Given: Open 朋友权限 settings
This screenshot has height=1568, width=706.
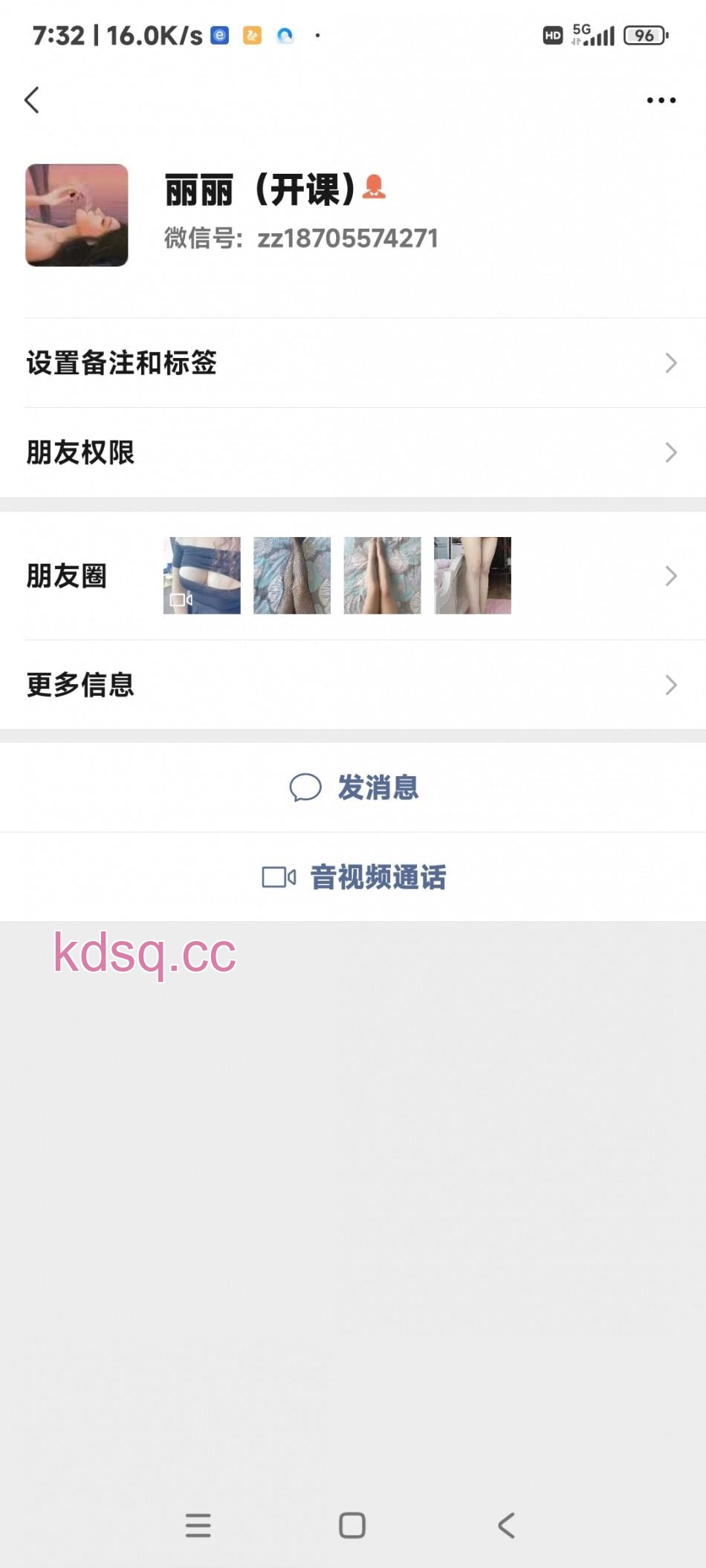Looking at the screenshot, I should [353, 452].
